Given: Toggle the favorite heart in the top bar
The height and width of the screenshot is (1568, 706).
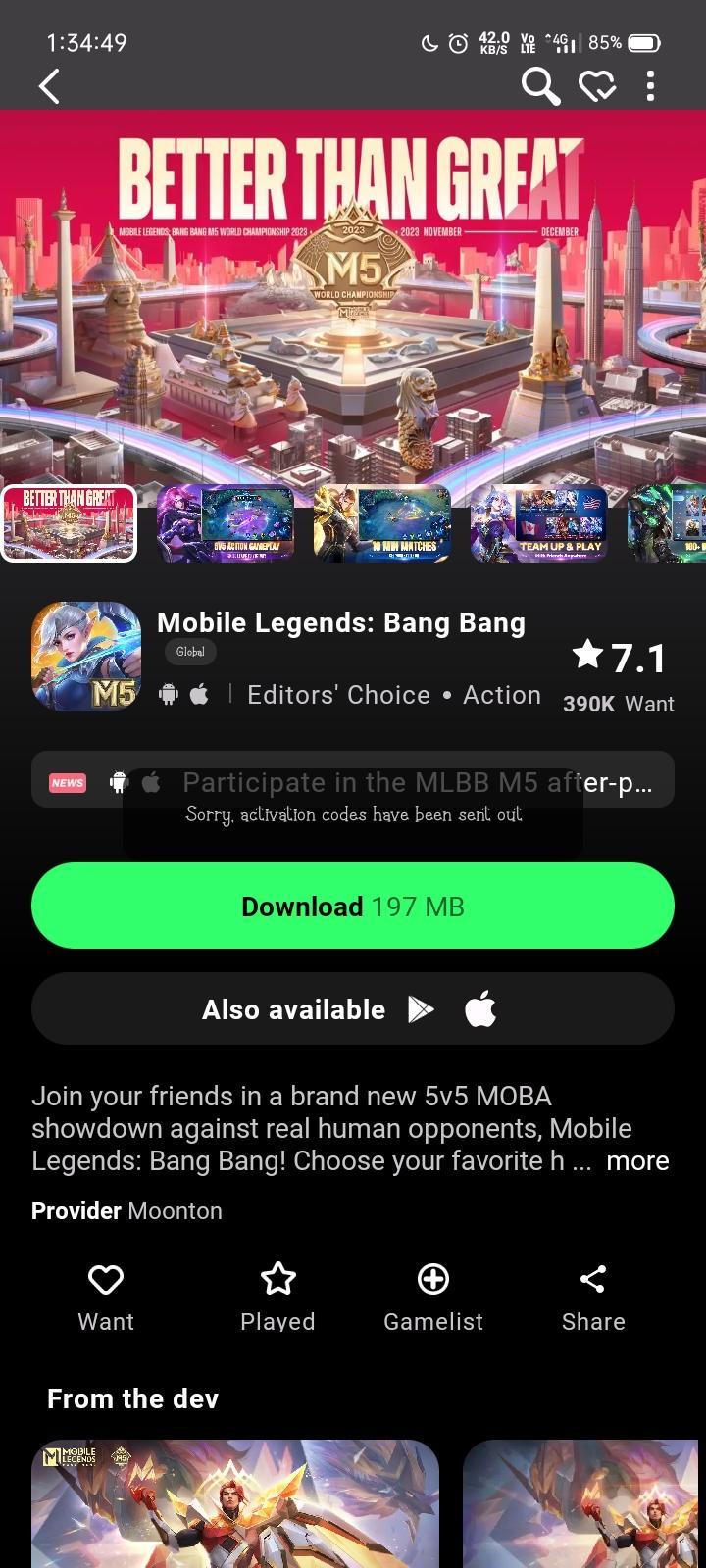Looking at the screenshot, I should [x=596, y=86].
